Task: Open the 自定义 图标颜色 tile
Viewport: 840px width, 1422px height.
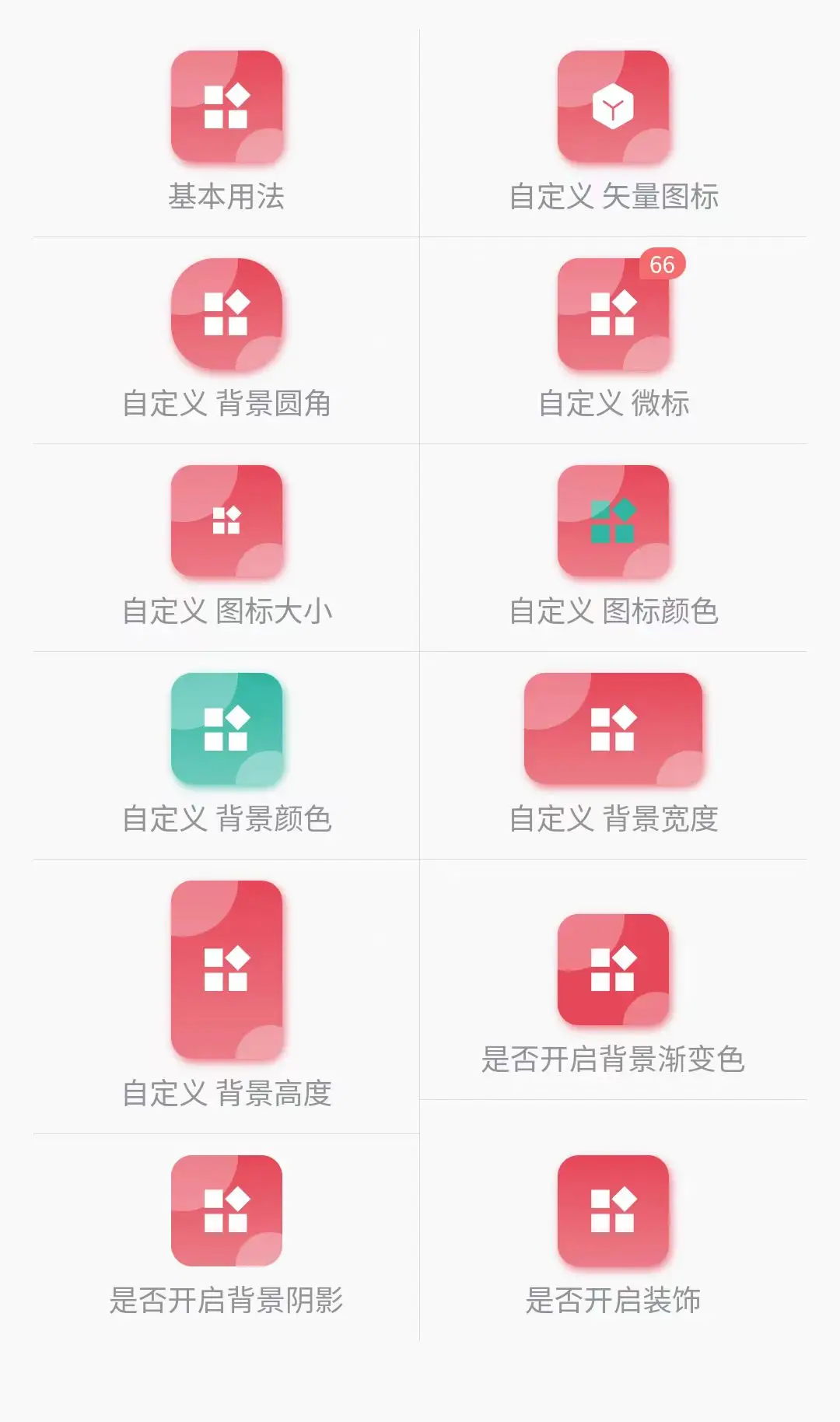Action: point(613,521)
